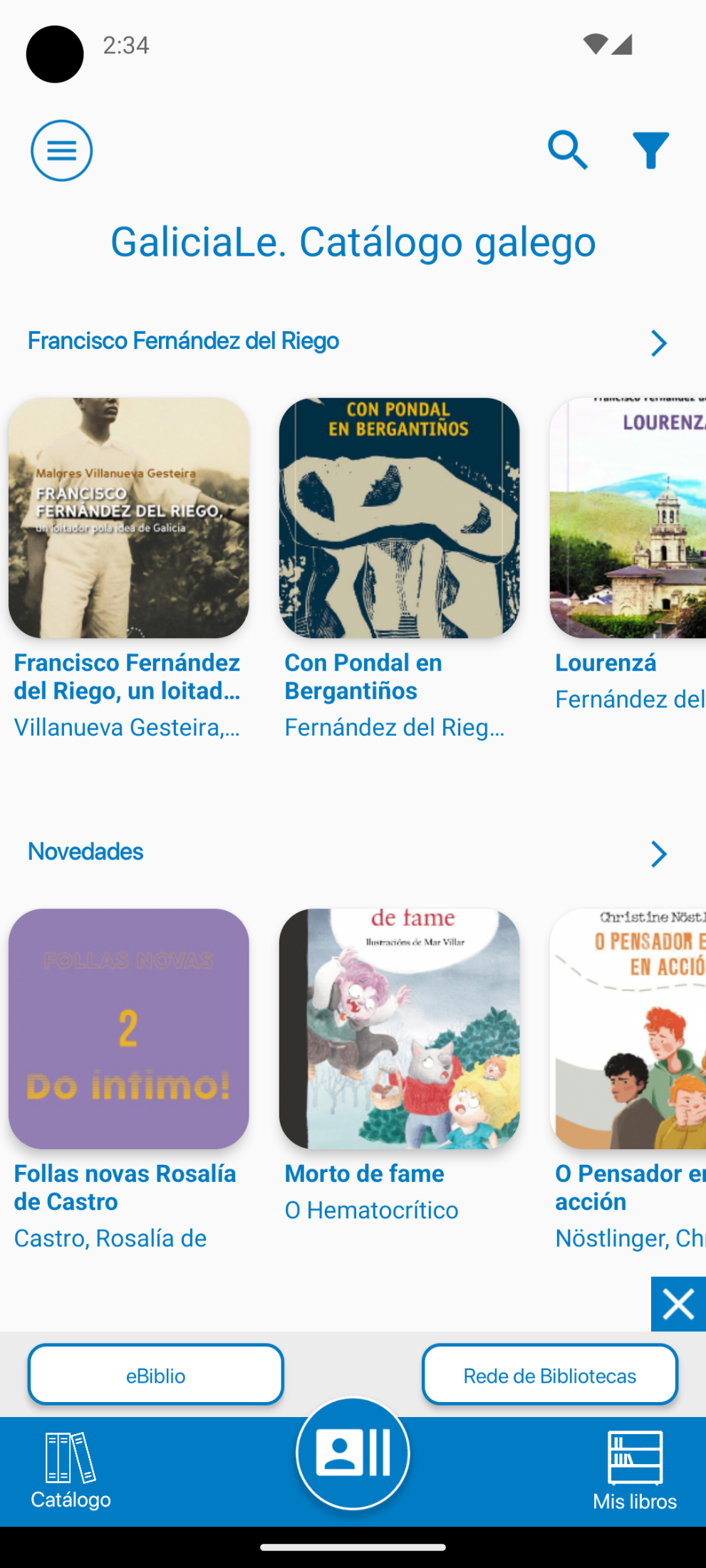Open the book Con Pondal en Bergantiños
Screen dimensions: 706x1568
pos(399,517)
